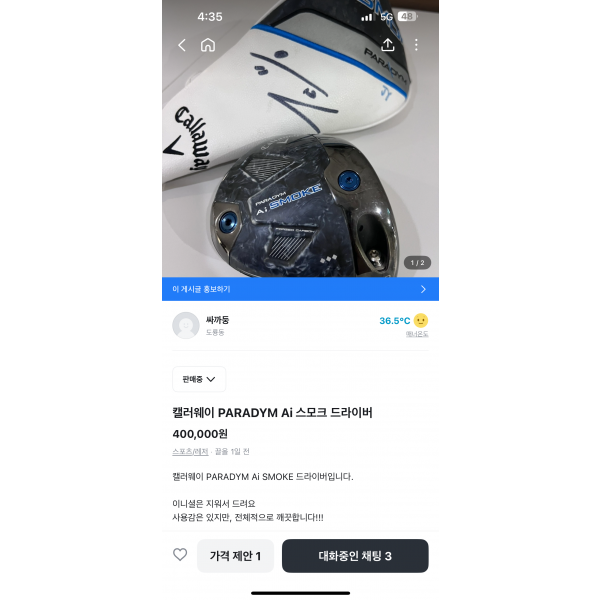
Task: Open the three-dot overflow menu
Action: tap(416, 45)
